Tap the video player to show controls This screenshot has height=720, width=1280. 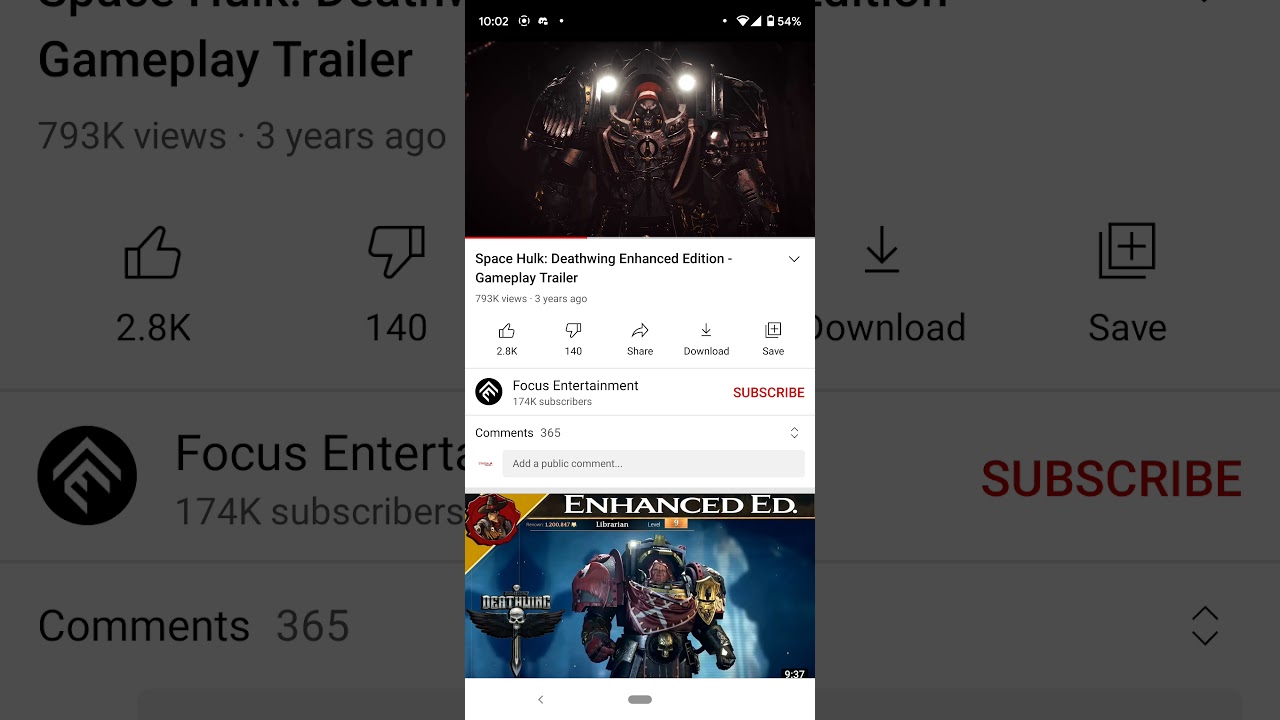640,138
